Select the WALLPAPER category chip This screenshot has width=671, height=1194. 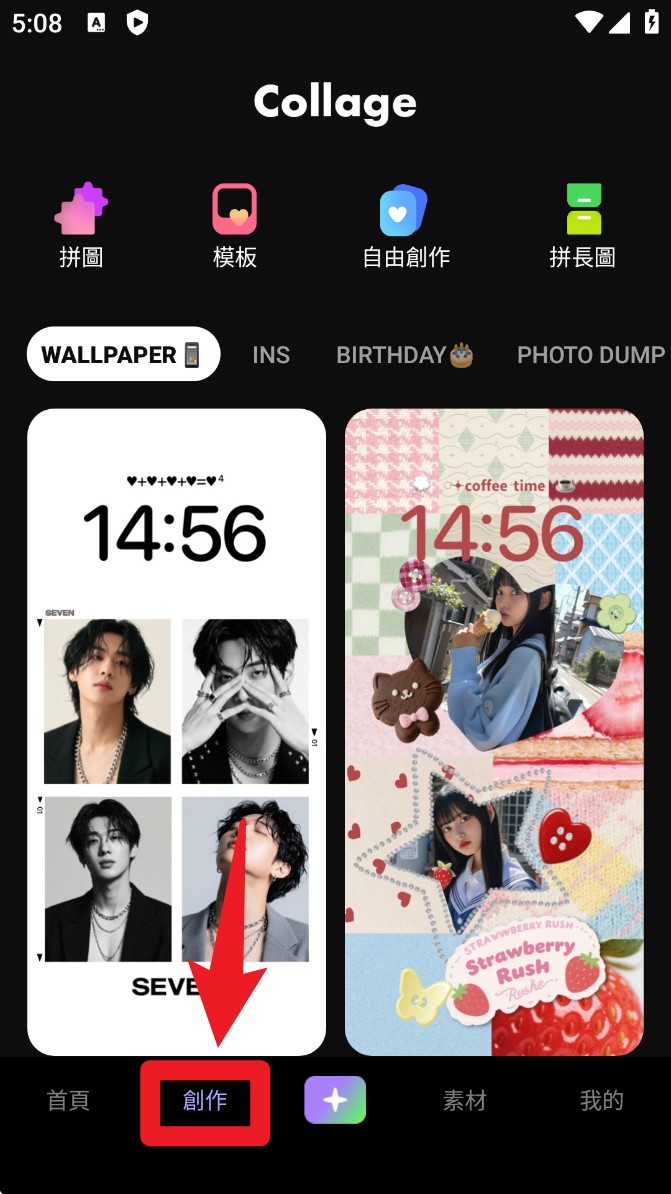(123, 354)
